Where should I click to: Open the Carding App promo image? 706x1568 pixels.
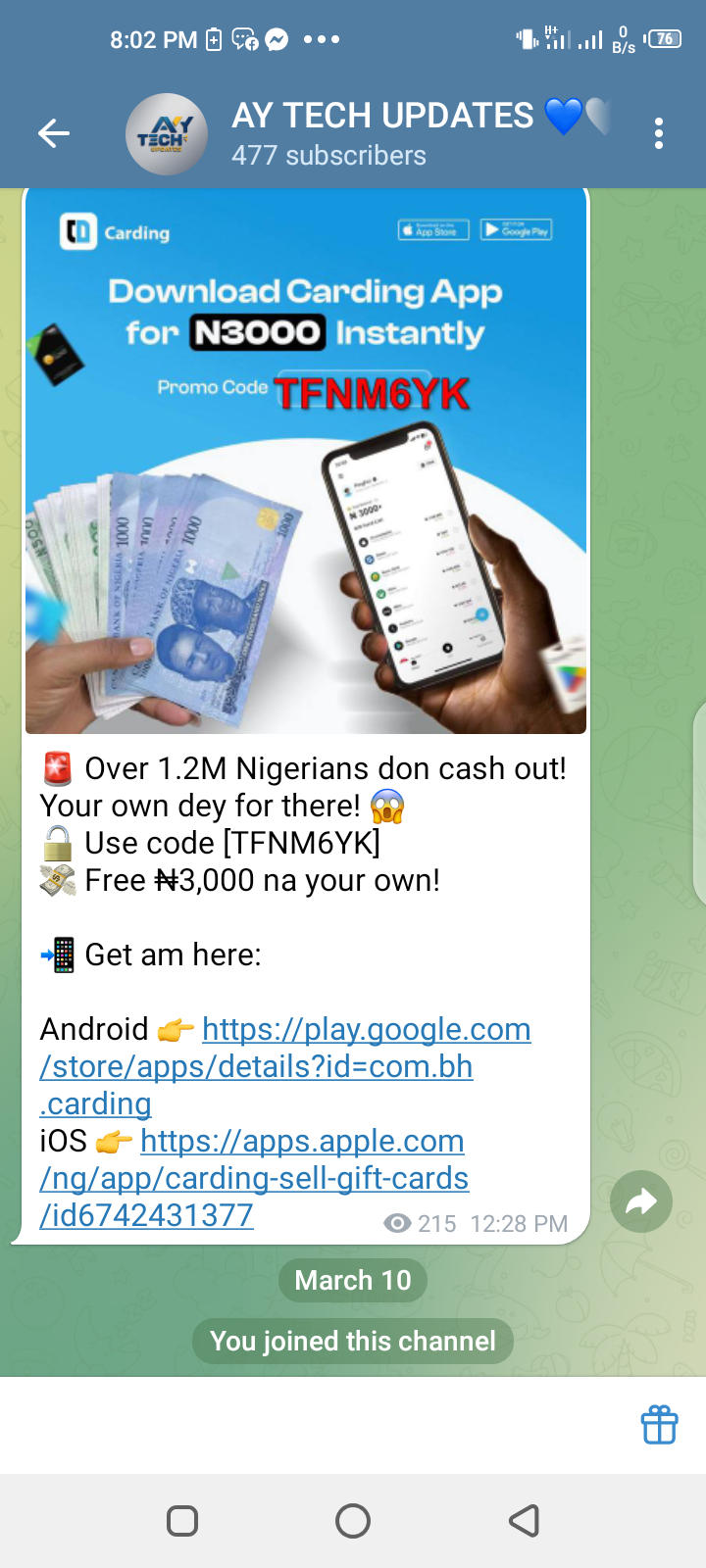(305, 461)
